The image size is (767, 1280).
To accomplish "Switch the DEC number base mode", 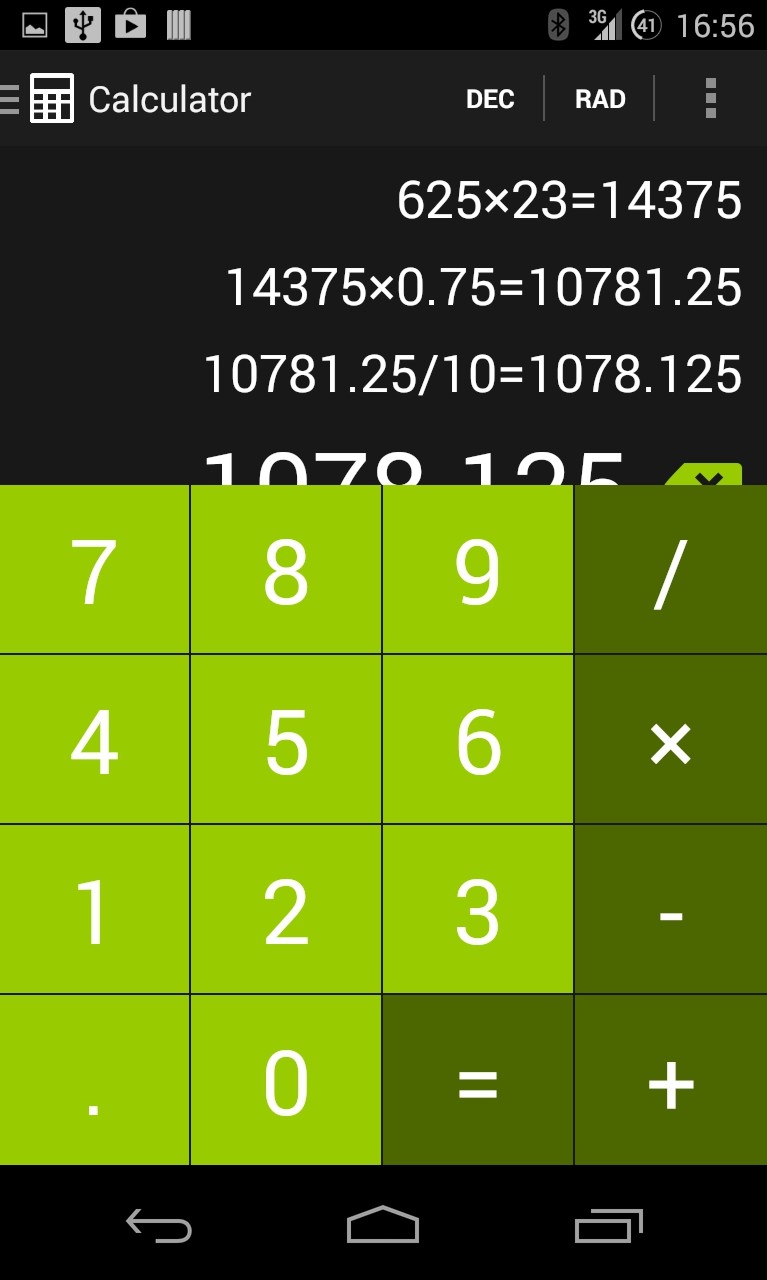I will [490, 99].
